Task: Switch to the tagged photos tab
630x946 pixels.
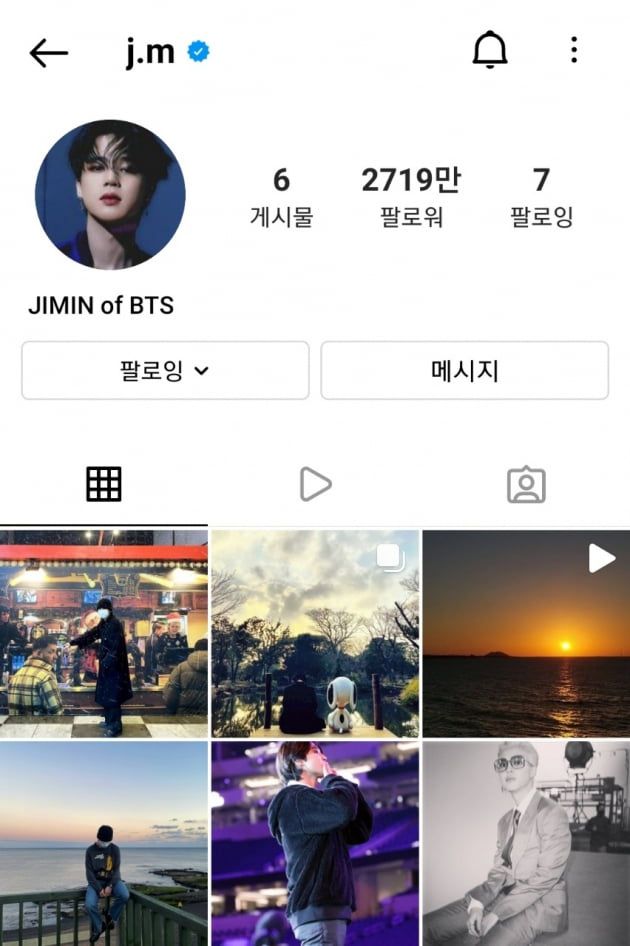Action: coord(526,484)
